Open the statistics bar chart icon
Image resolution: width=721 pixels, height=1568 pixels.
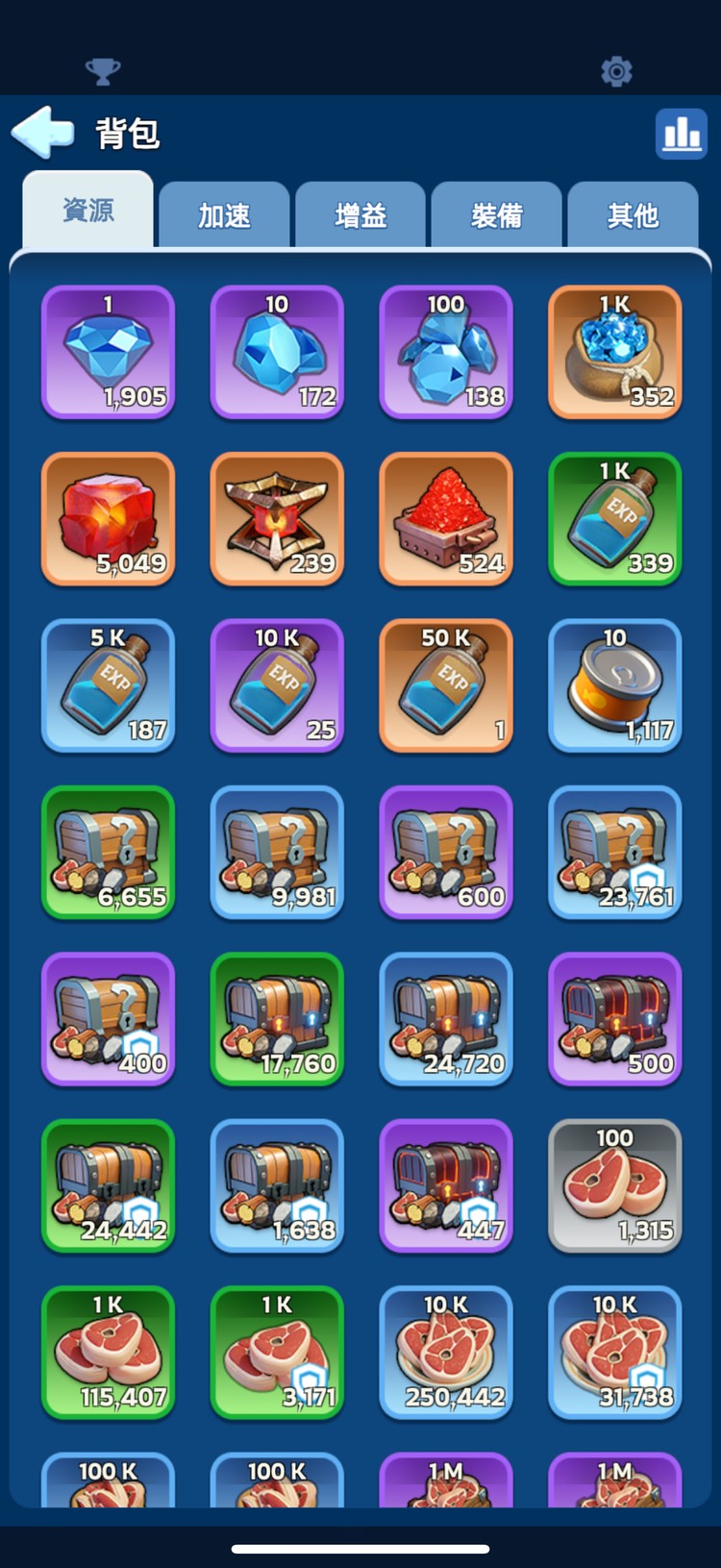click(x=681, y=133)
